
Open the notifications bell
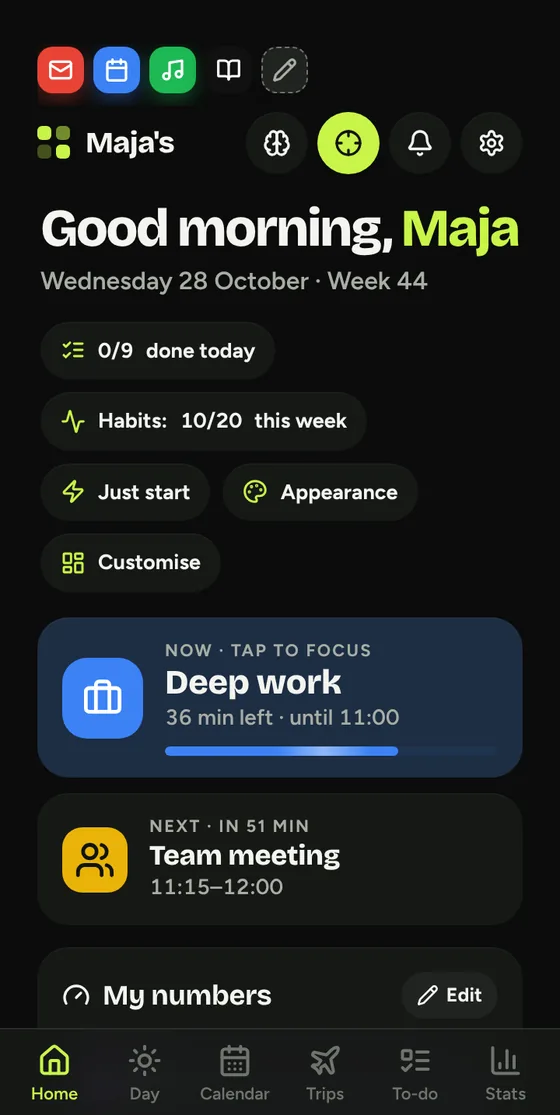pyautogui.click(x=420, y=143)
